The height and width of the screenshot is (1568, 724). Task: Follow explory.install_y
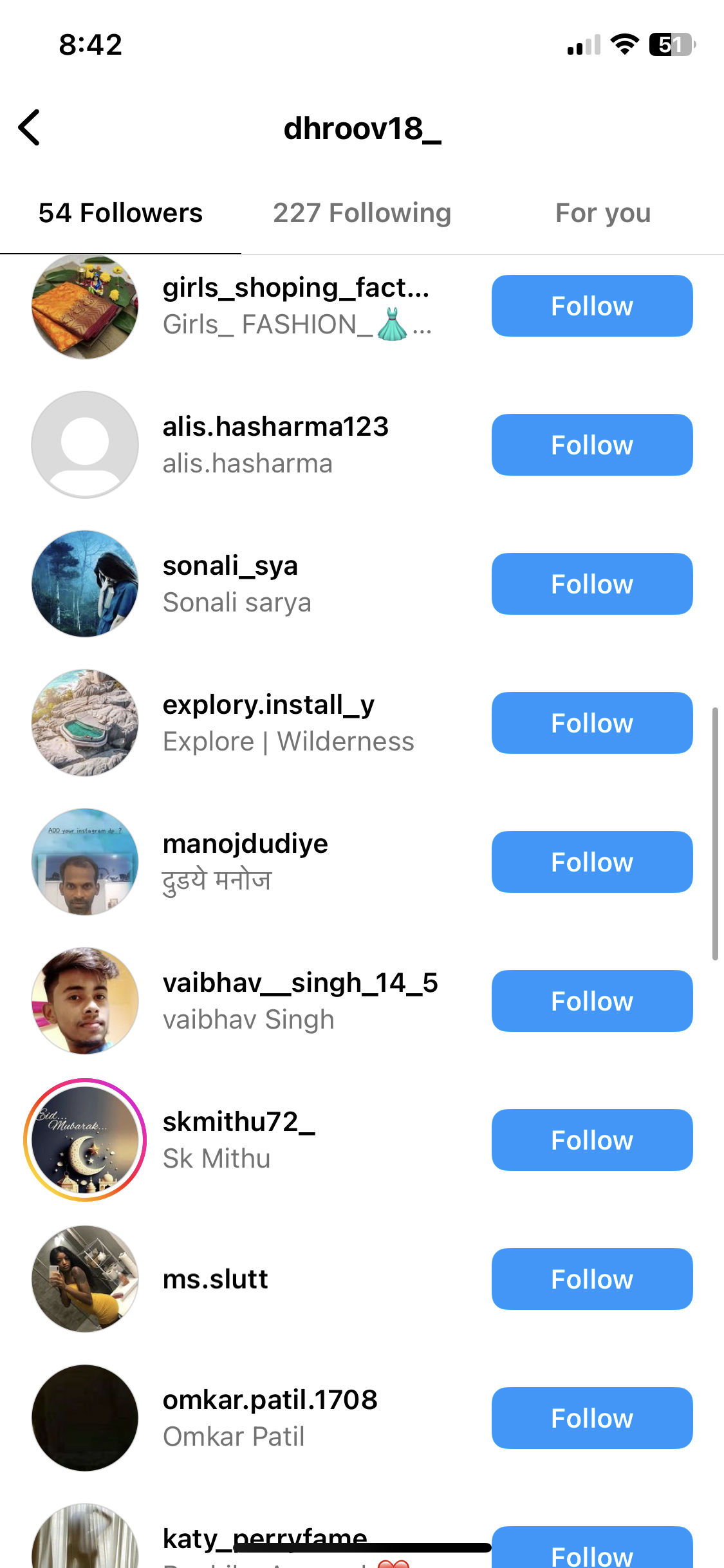coord(591,723)
